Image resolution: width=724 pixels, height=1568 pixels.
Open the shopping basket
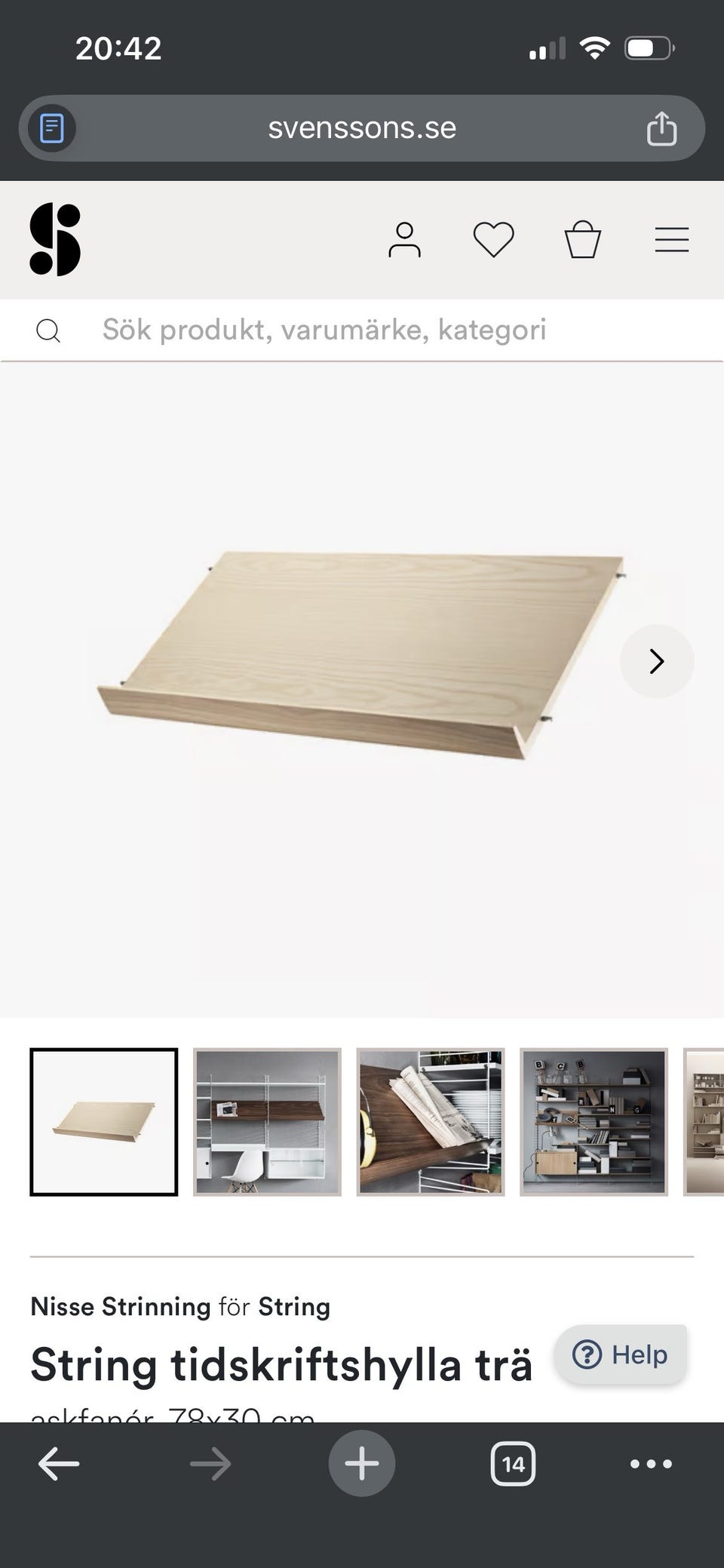[583, 240]
